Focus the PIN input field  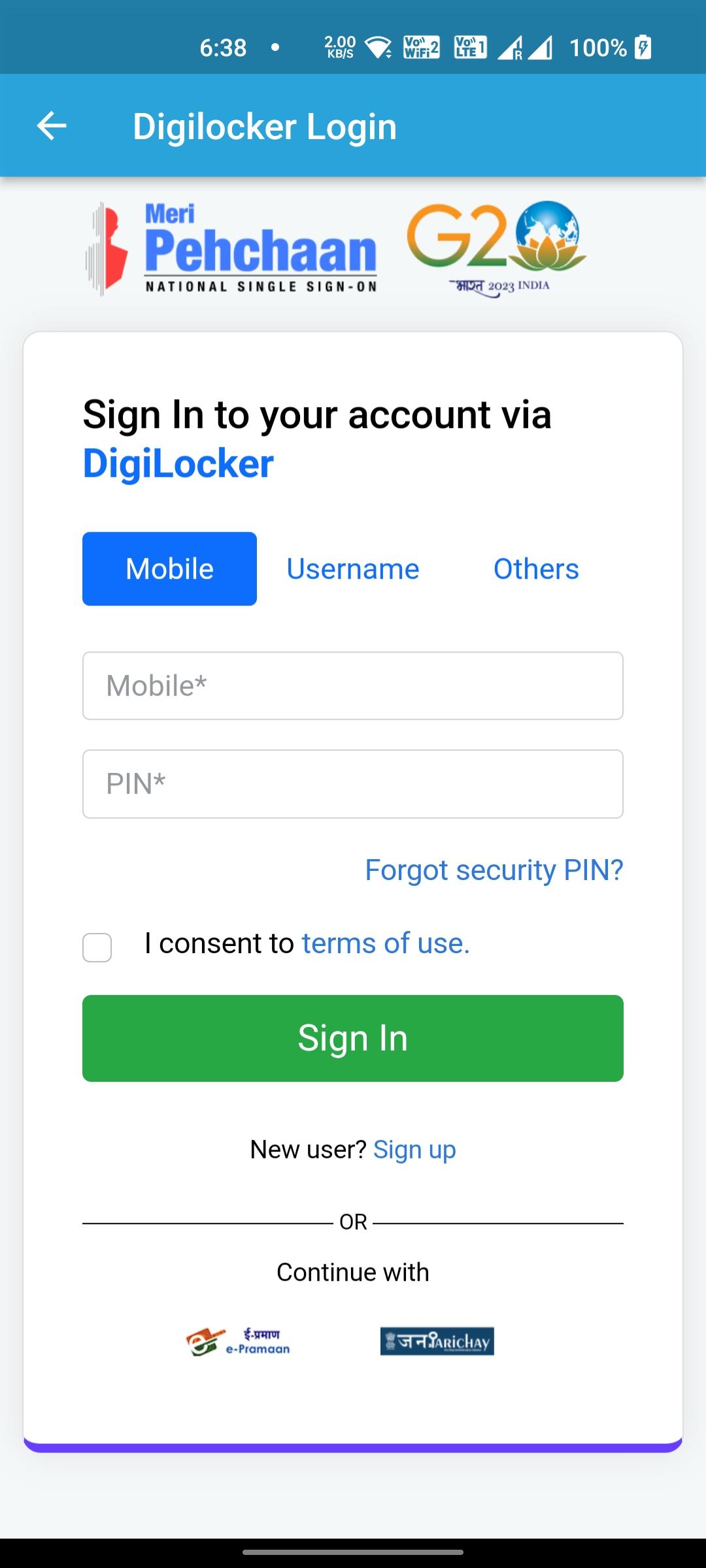click(353, 783)
